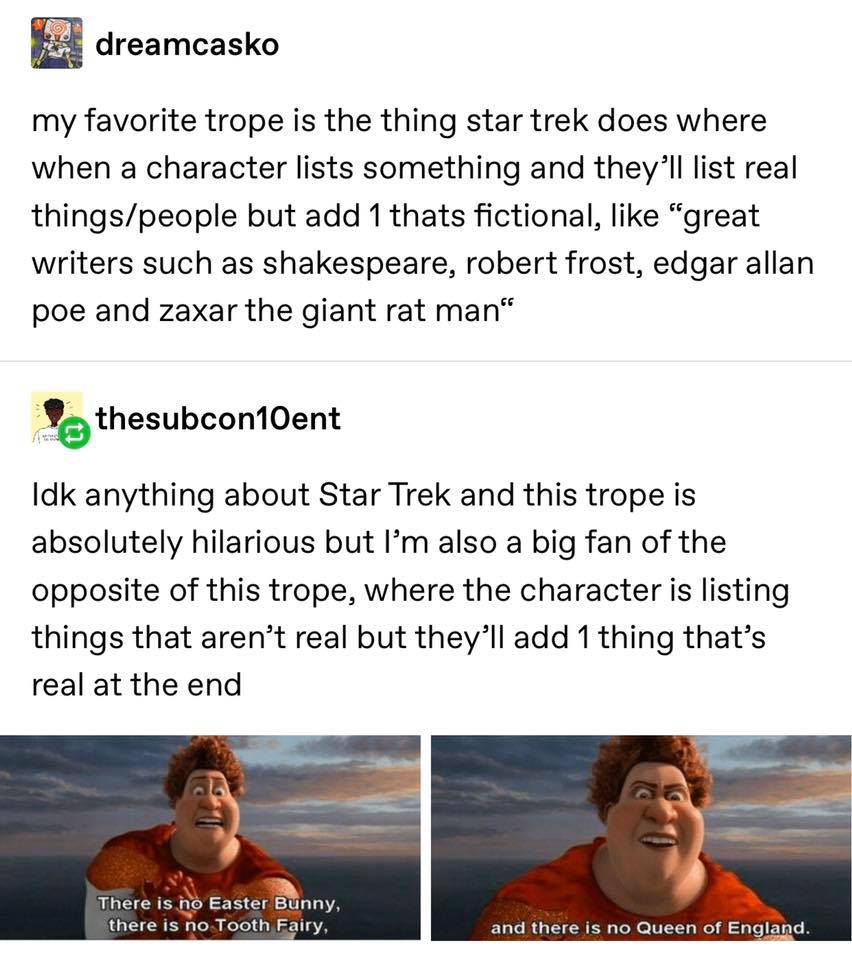Tap the dreamcasko username

pos(187,44)
